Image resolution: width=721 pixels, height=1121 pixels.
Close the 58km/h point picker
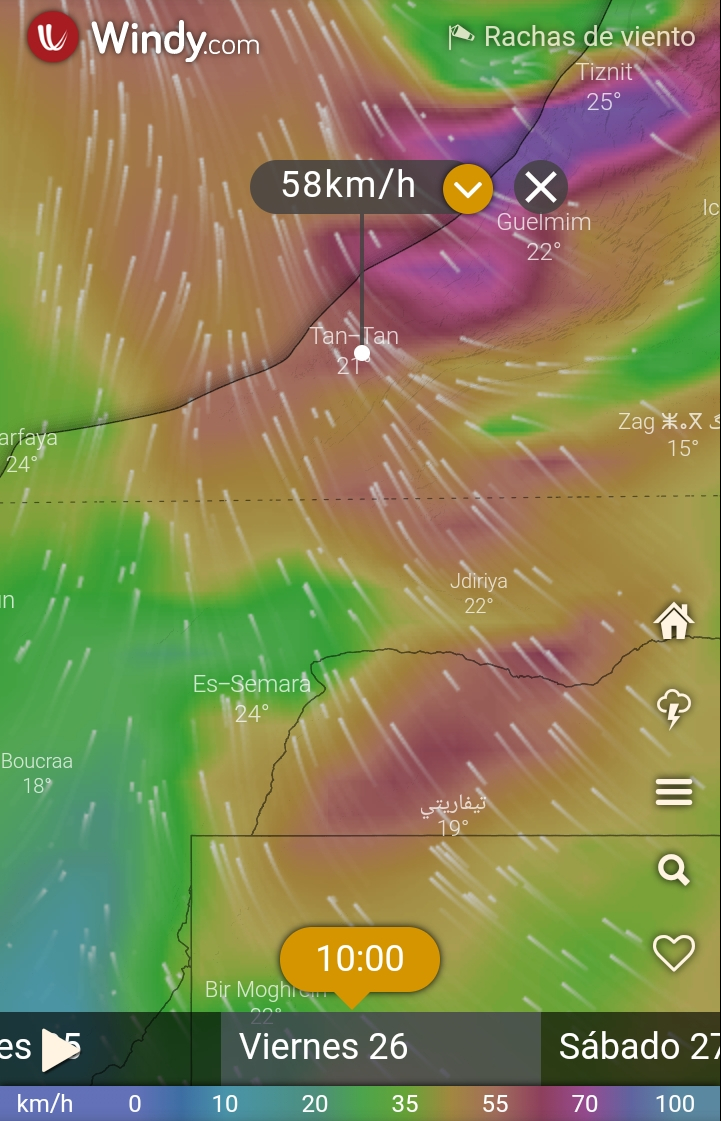click(541, 187)
